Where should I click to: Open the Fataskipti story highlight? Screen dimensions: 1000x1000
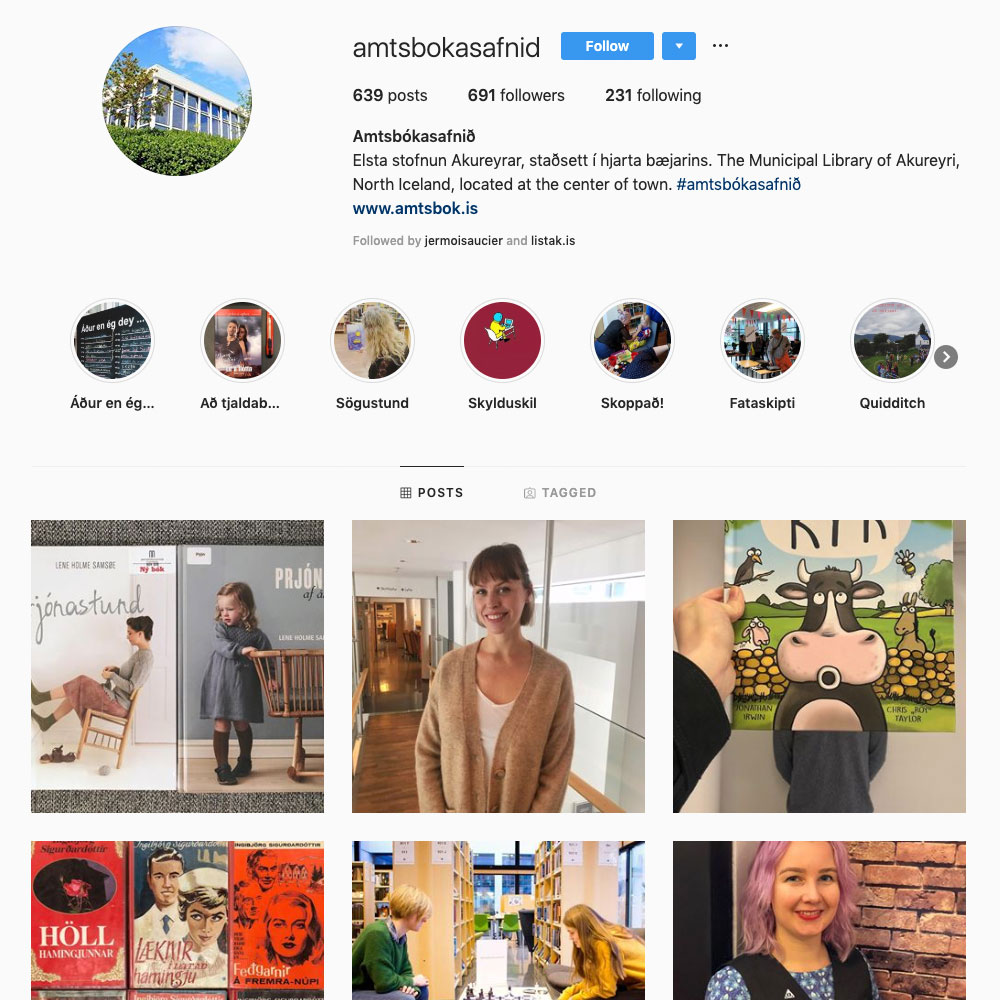[x=762, y=341]
